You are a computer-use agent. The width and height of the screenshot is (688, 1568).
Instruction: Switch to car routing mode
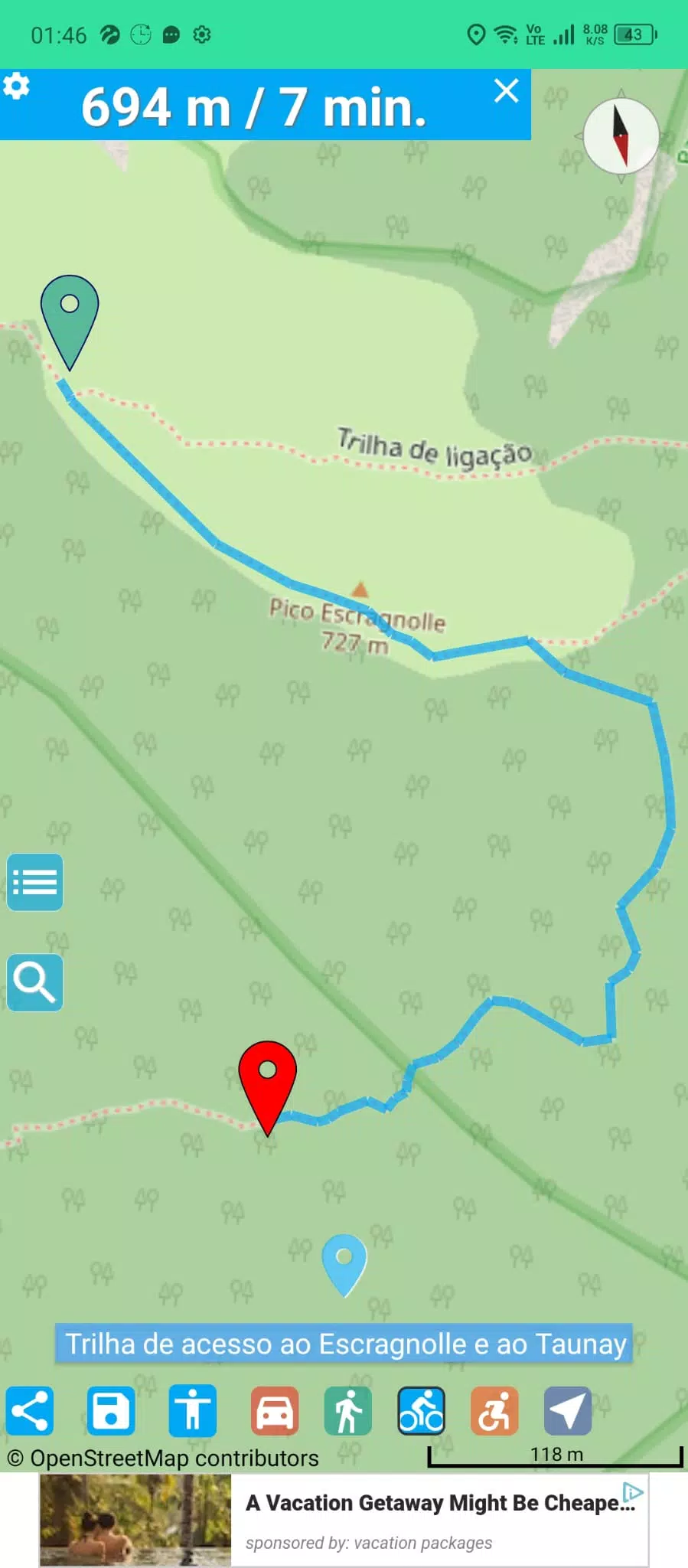coord(274,1410)
